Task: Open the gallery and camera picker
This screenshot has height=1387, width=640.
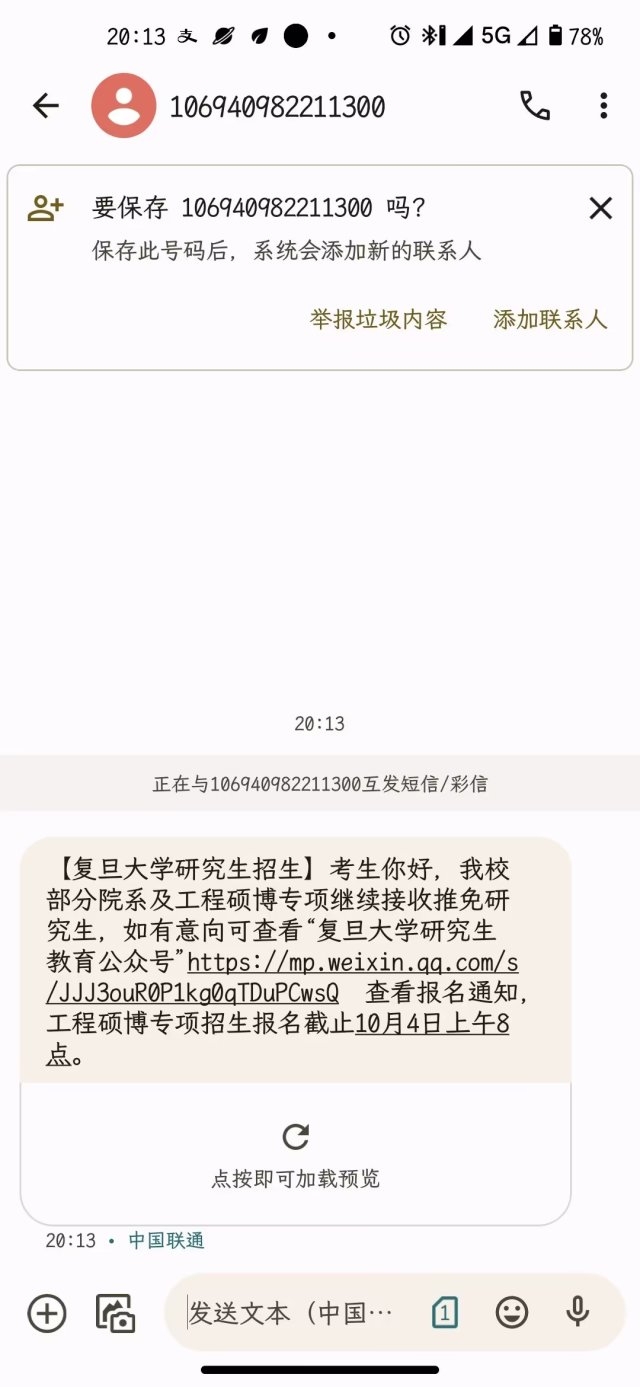Action: [115, 1312]
